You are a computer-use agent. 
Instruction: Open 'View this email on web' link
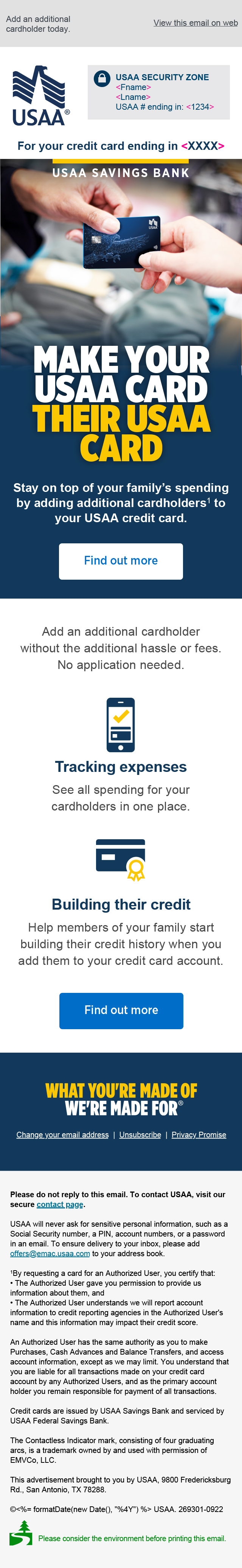(195, 23)
